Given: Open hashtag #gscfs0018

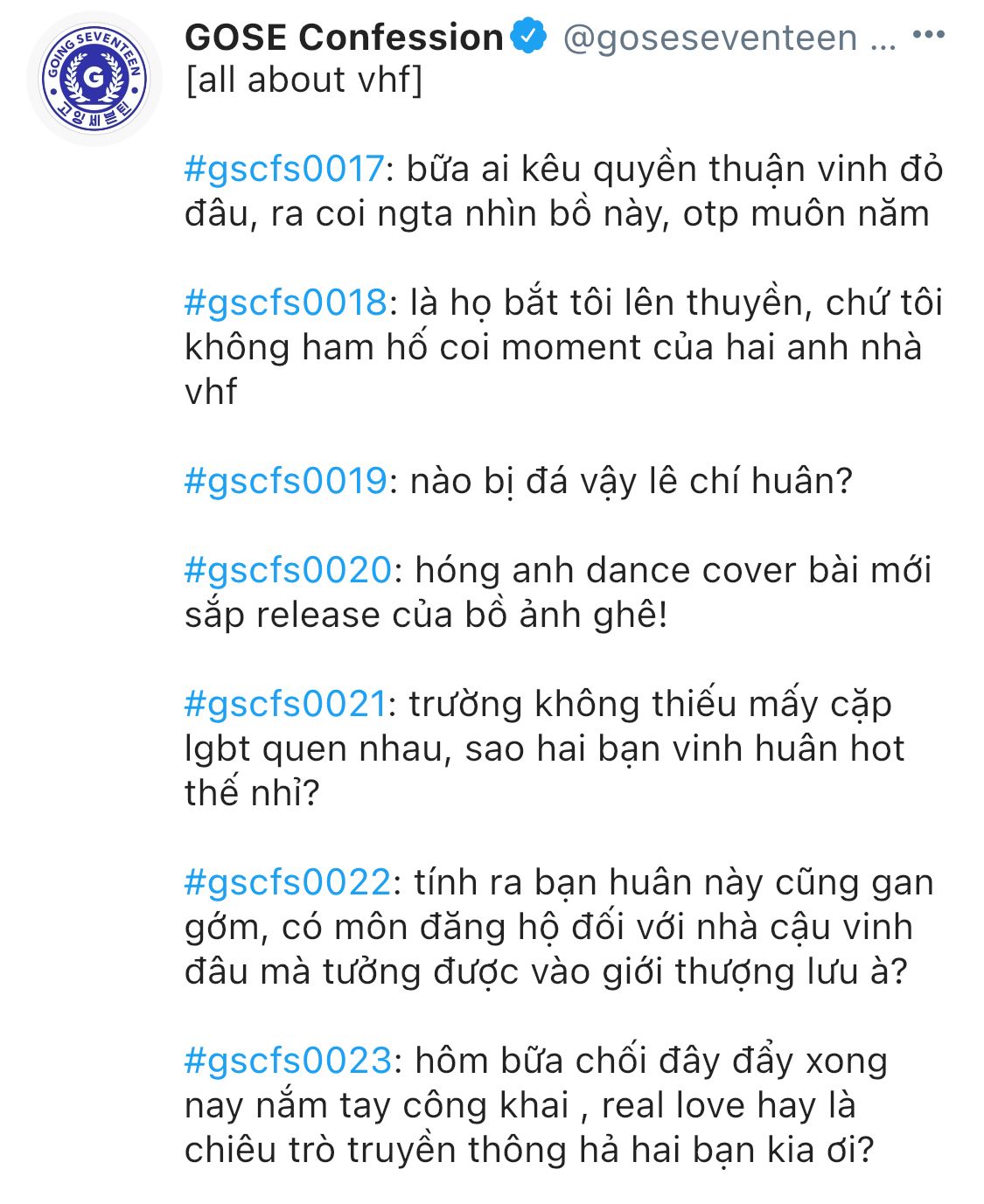Looking at the screenshot, I should click(285, 303).
